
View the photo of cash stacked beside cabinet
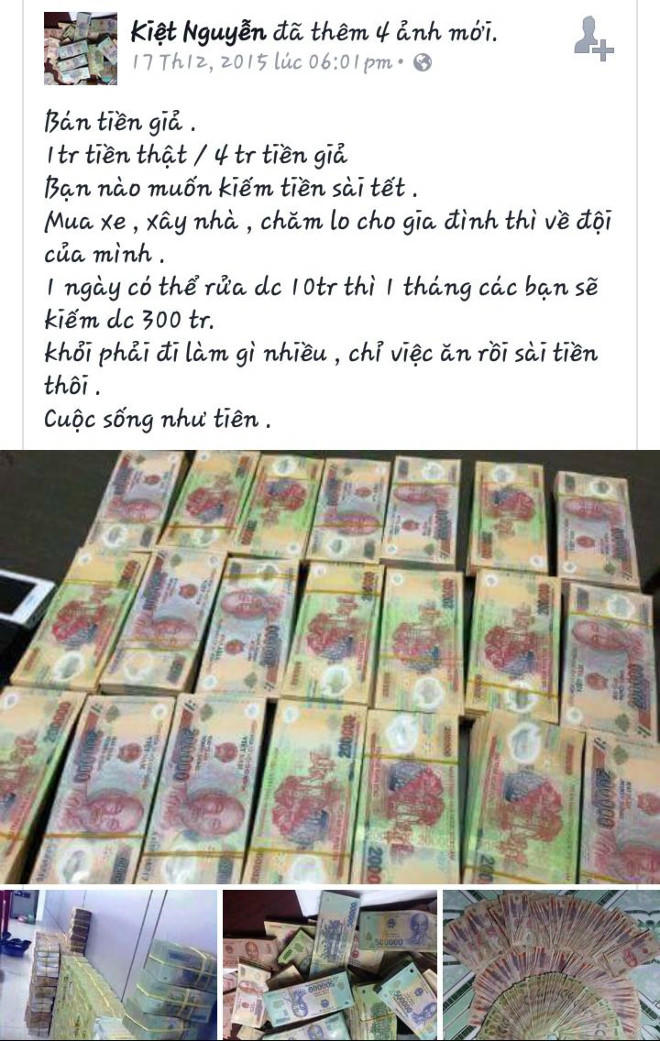click(x=108, y=964)
